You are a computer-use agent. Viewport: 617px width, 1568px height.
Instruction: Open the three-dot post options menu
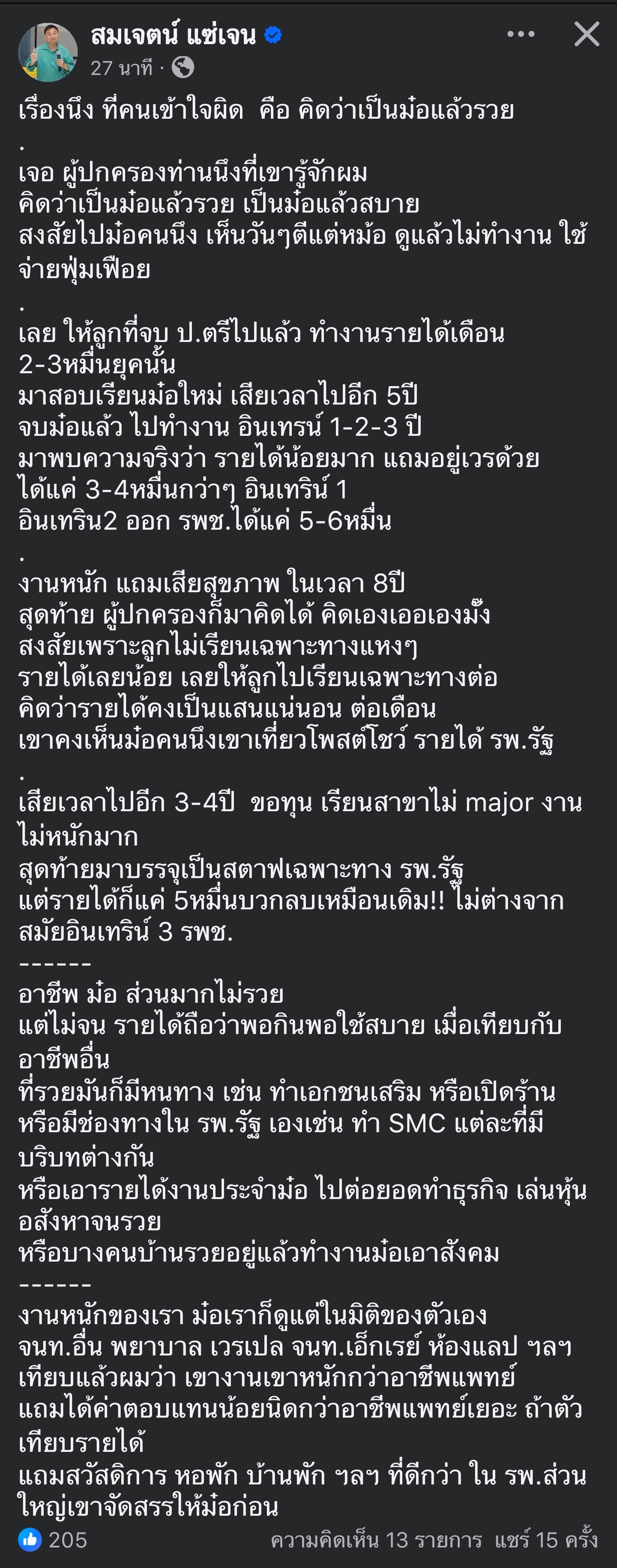[x=521, y=35]
